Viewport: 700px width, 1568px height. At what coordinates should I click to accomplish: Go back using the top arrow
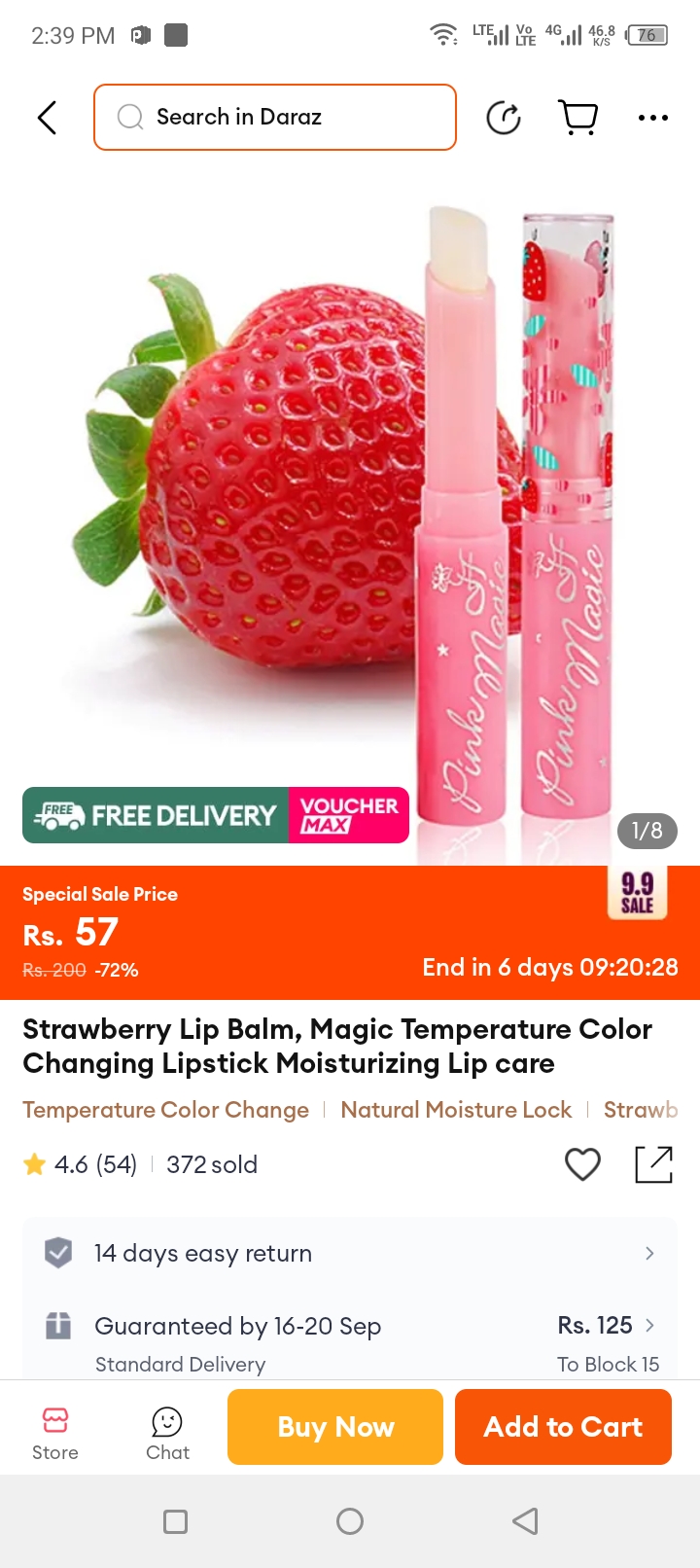click(x=47, y=118)
